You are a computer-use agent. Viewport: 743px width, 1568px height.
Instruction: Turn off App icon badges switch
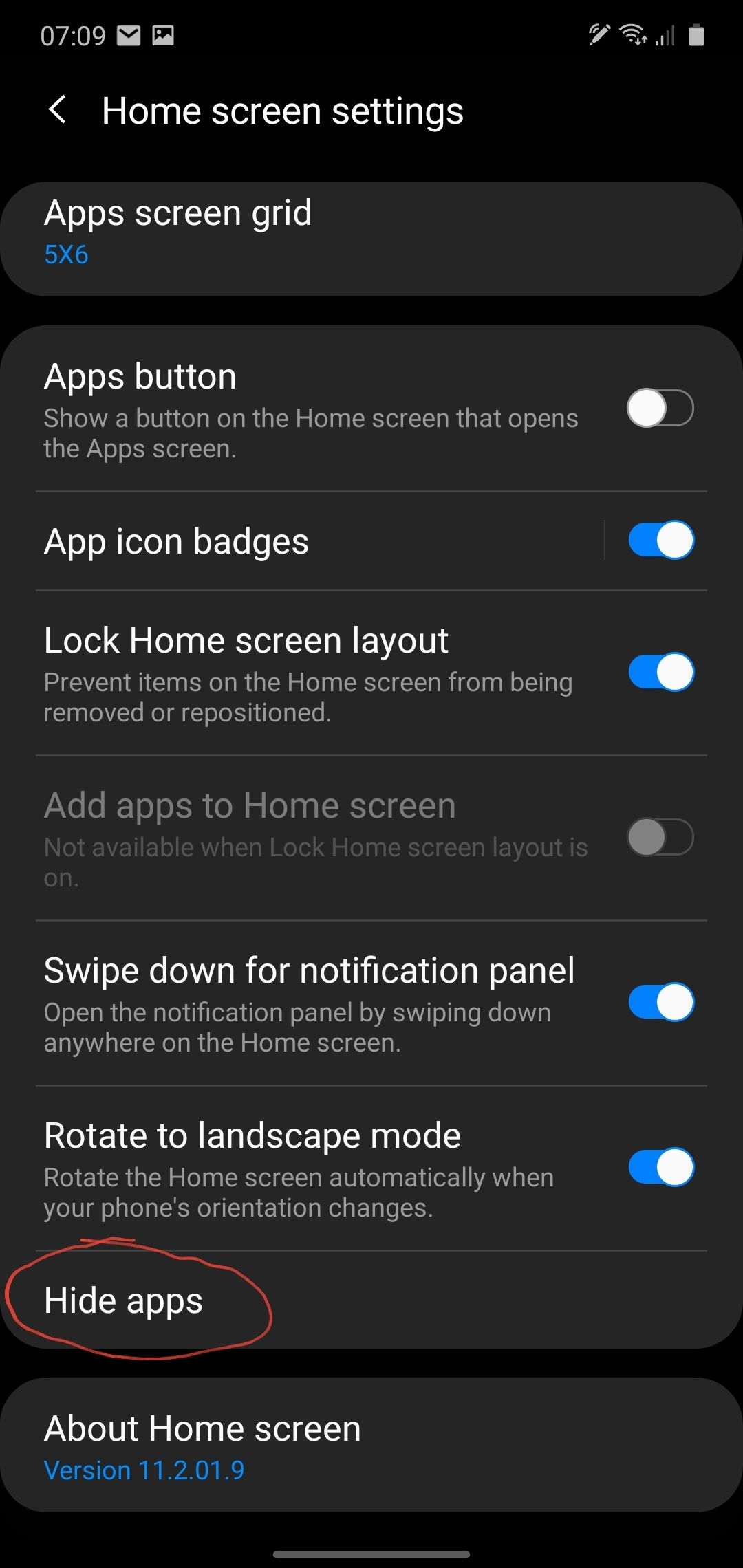(660, 540)
